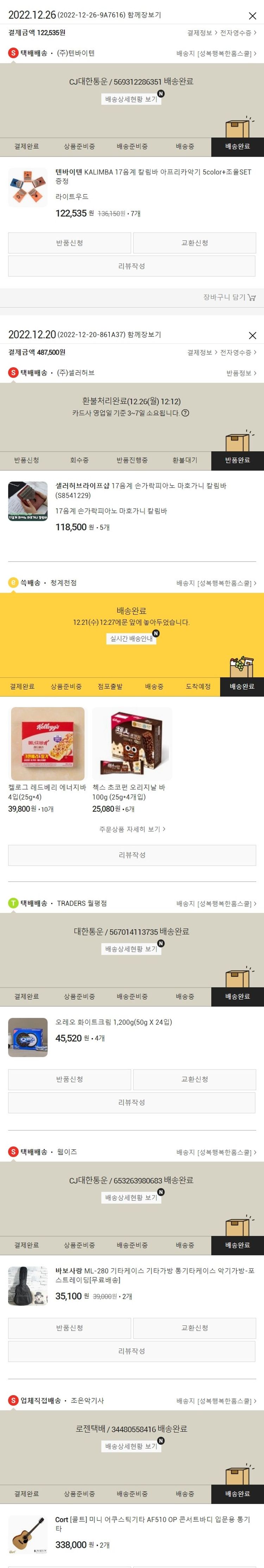264x1568 pixels.
Task: Write a review for the 쓱배송 order
Action: (131, 855)
